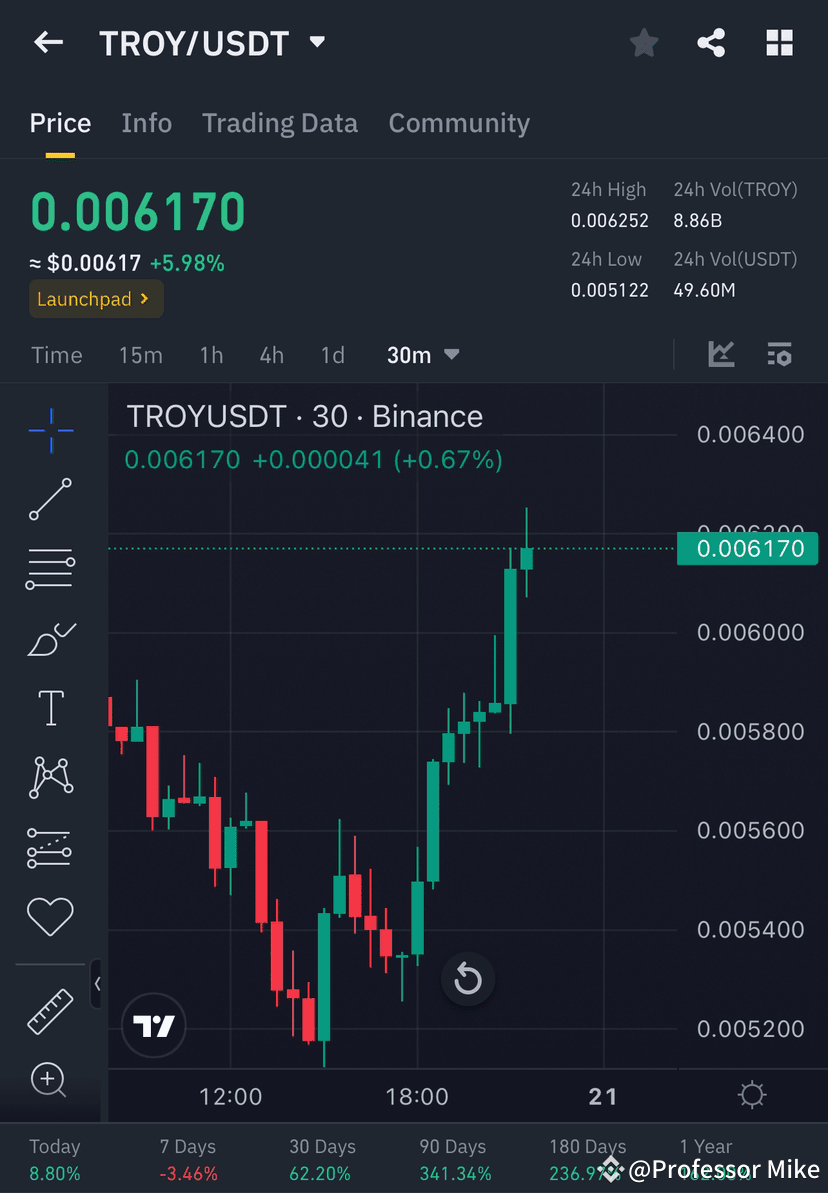This screenshot has width=828, height=1193.
Task: Toggle the favorite star for TROY/USDT
Action: coord(643,42)
